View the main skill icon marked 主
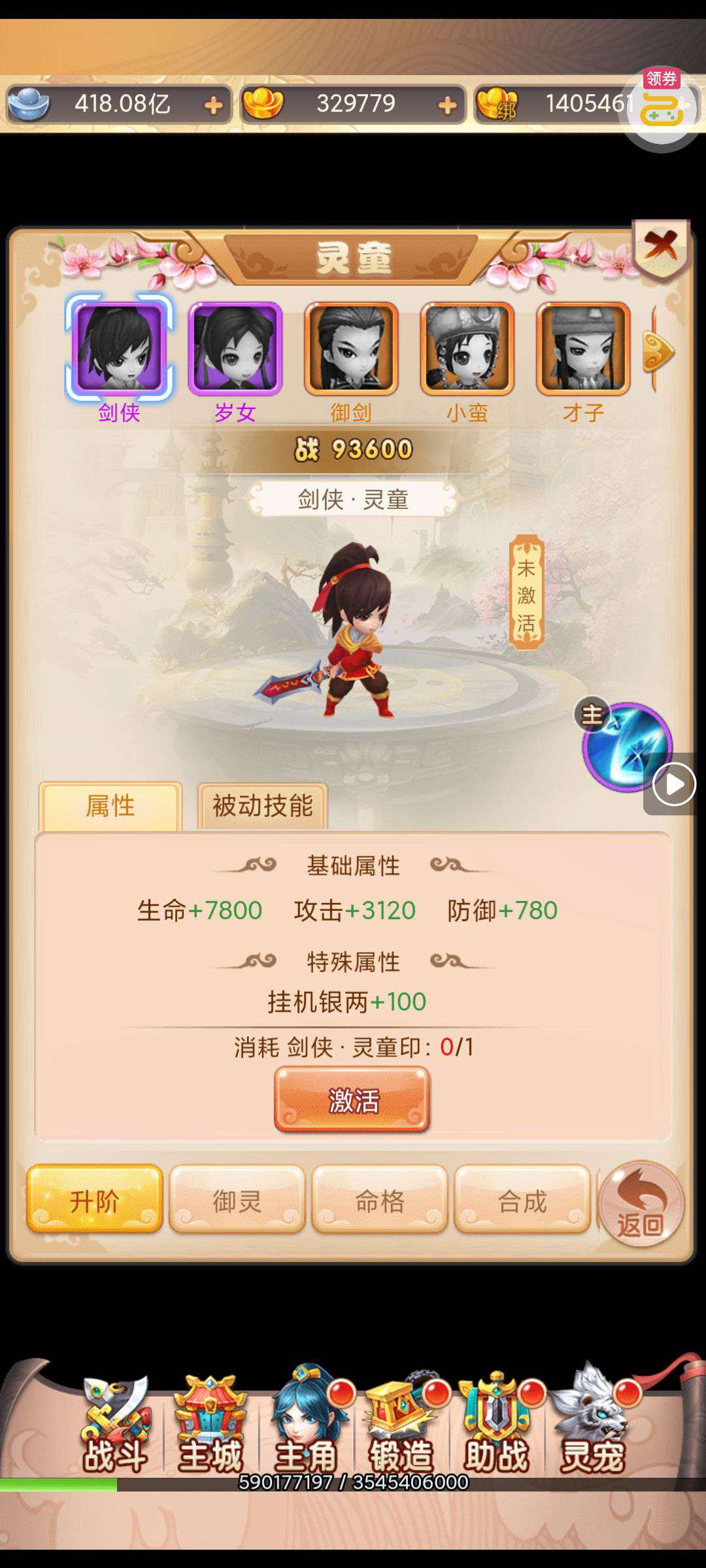The image size is (706, 1568). pyautogui.click(x=626, y=746)
